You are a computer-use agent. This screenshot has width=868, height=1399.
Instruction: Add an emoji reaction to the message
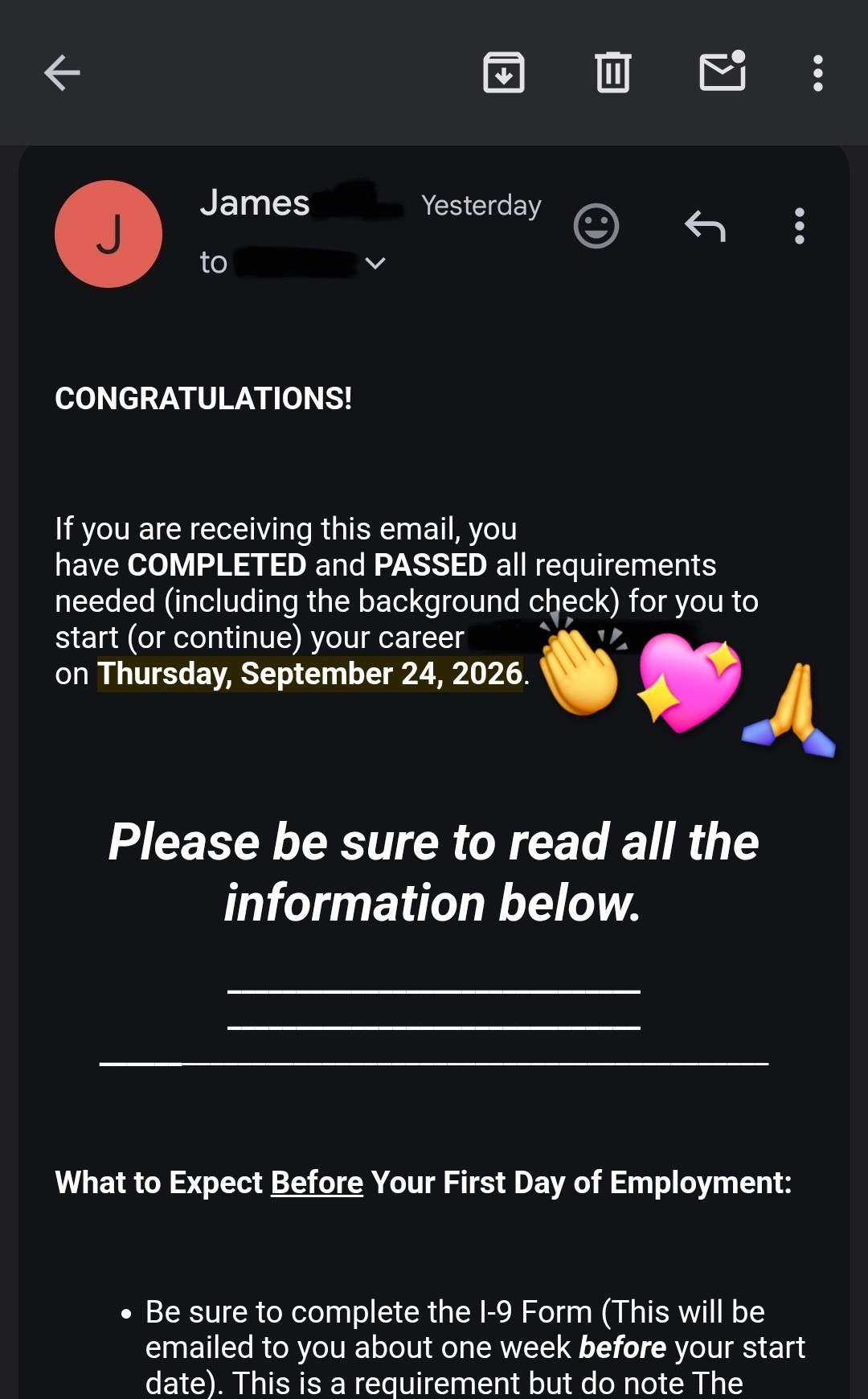tap(596, 226)
